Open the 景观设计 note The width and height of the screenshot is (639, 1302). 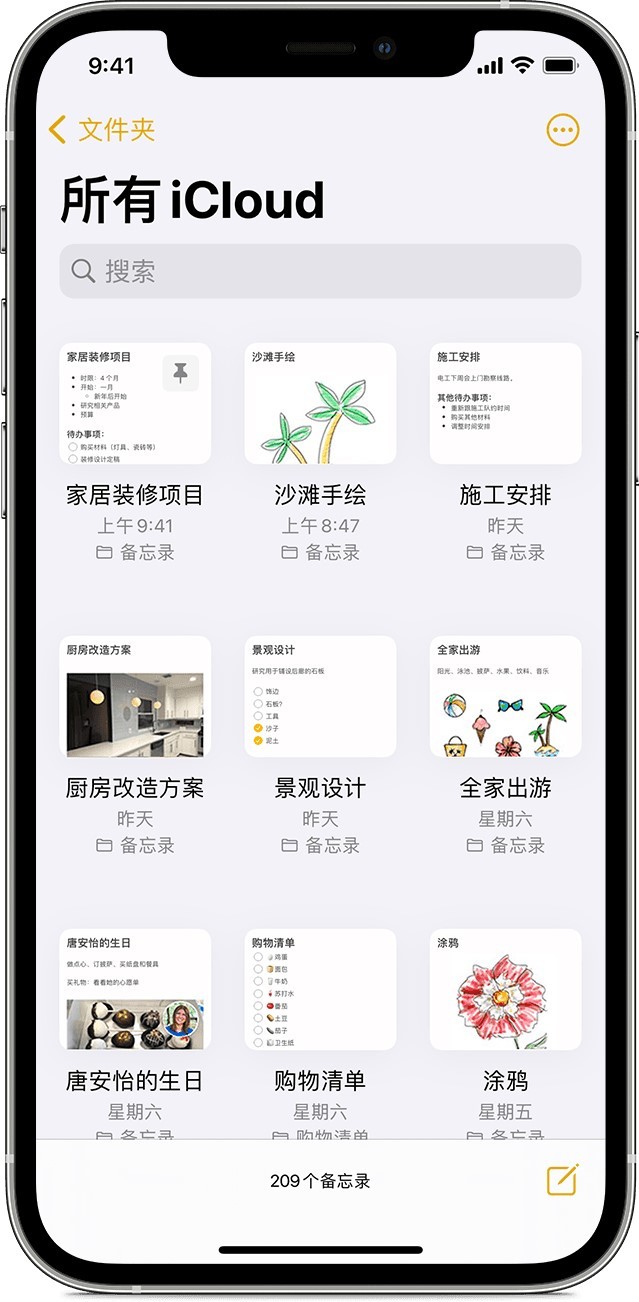tap(320, 697)
